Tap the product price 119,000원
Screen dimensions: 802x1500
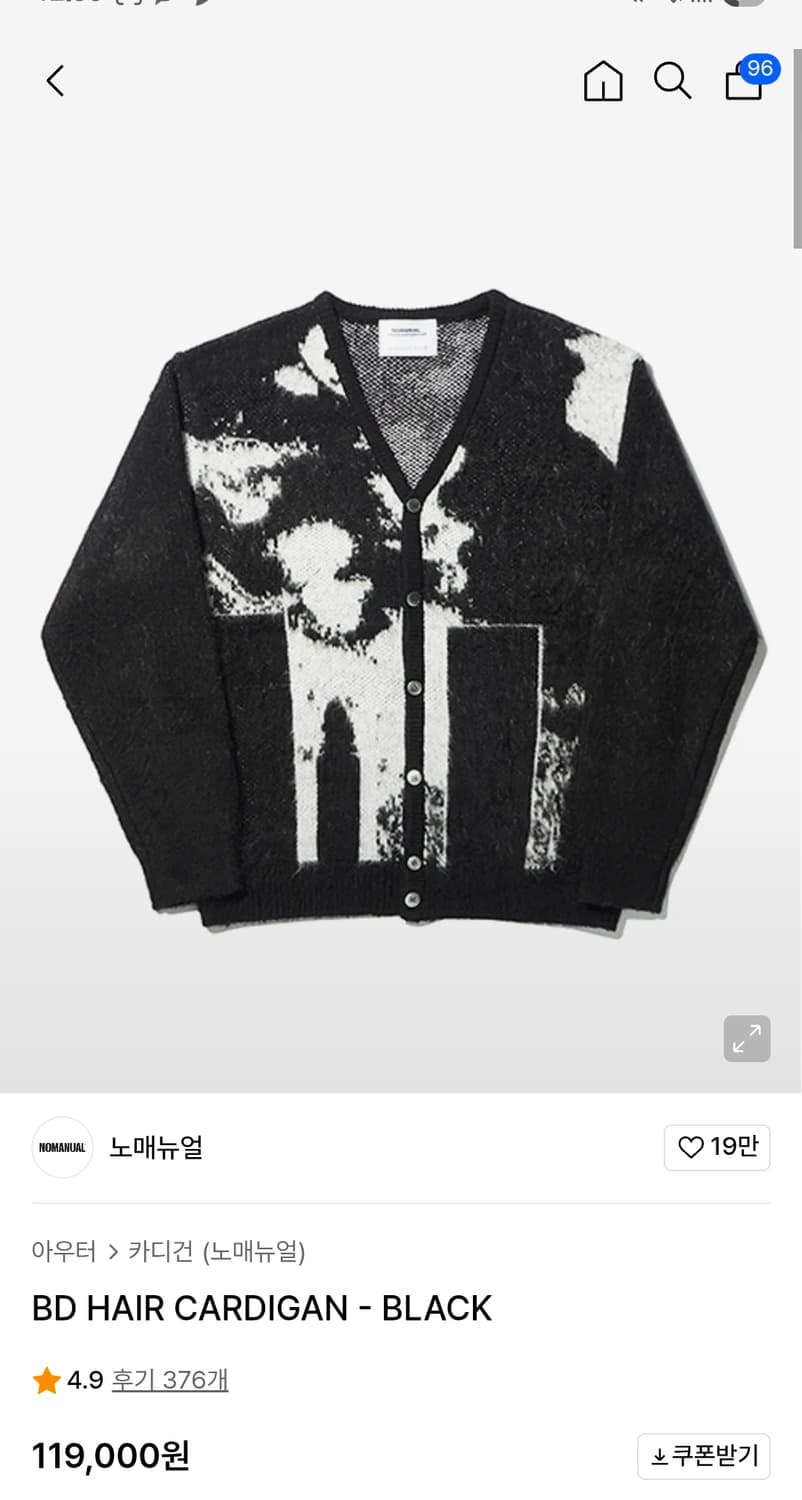(109, 1456)
